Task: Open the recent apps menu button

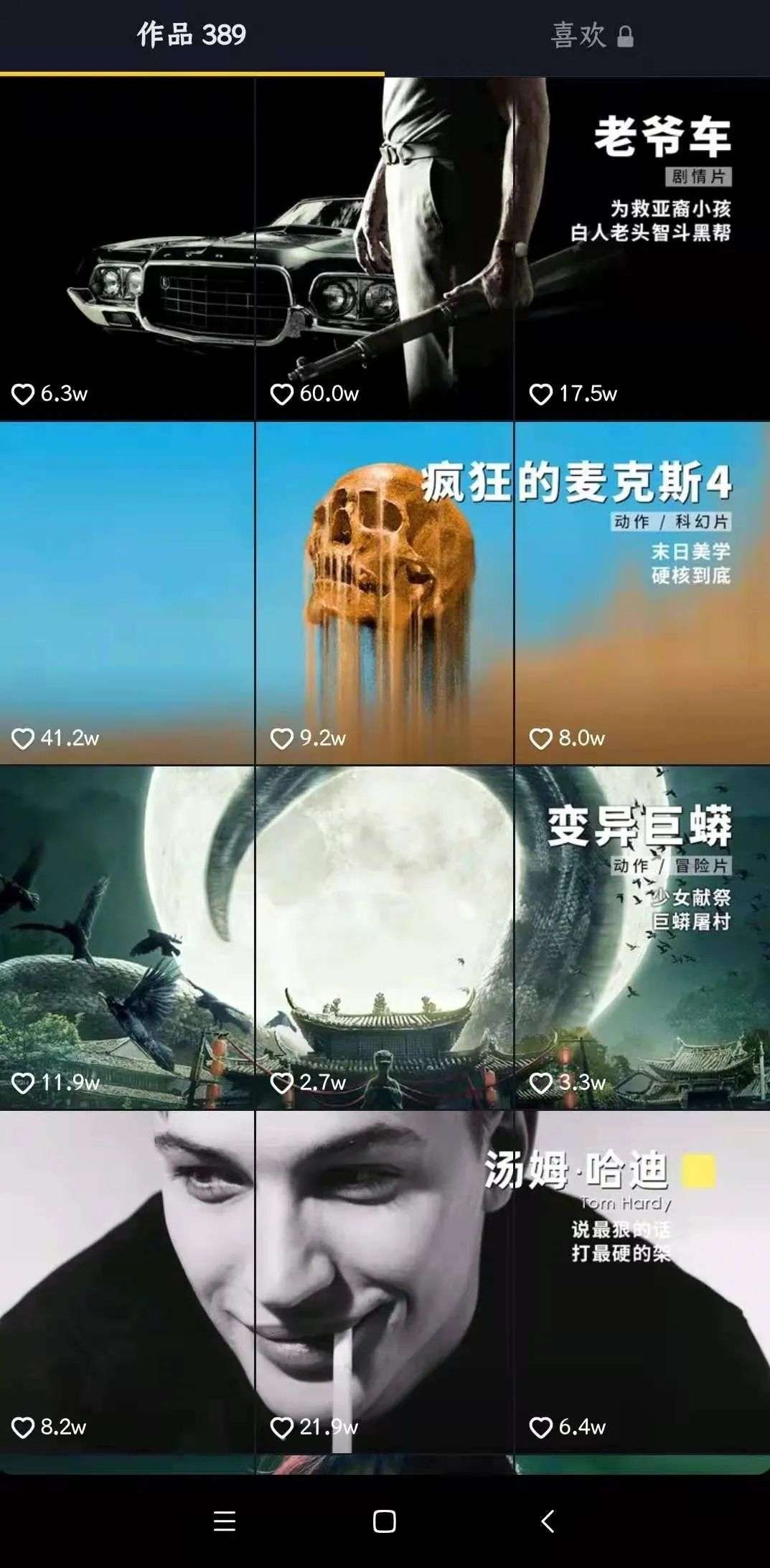Action: (225, 1521)
